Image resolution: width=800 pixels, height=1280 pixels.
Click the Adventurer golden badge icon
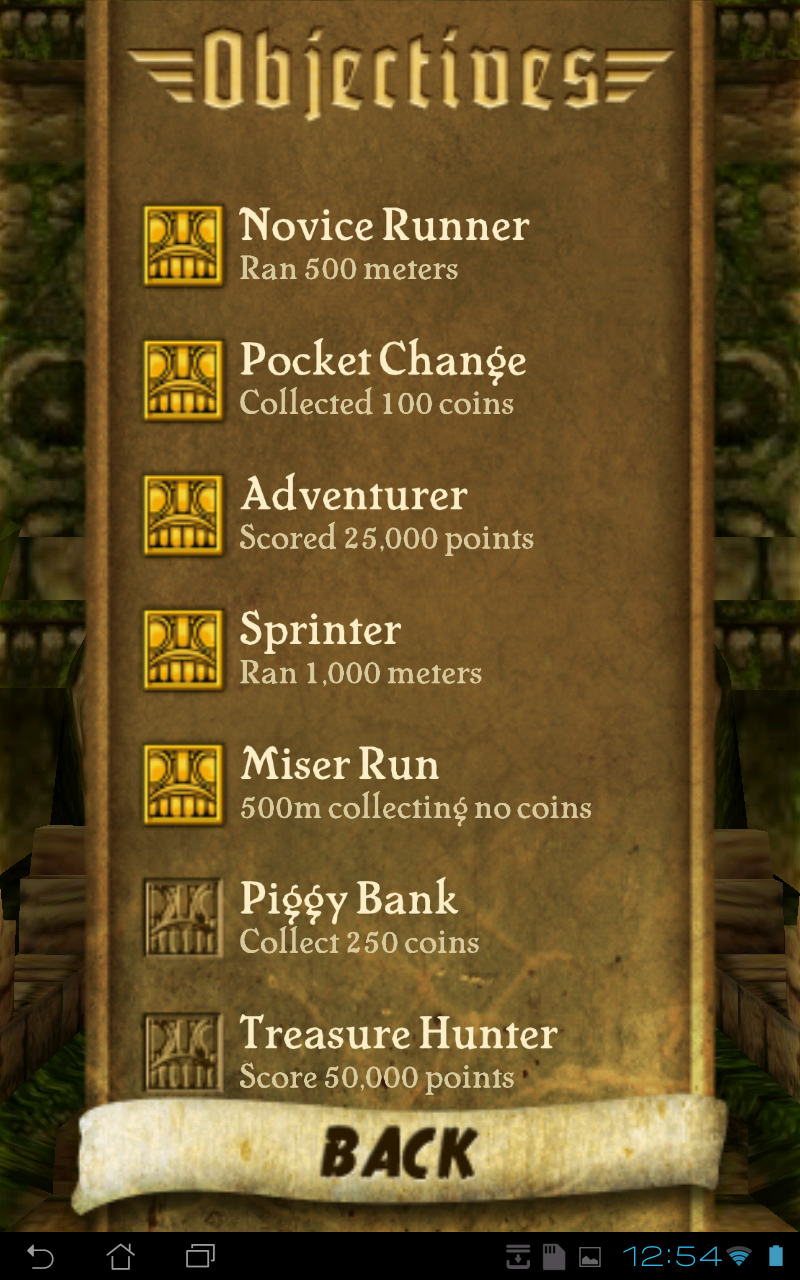coord(183,515)
